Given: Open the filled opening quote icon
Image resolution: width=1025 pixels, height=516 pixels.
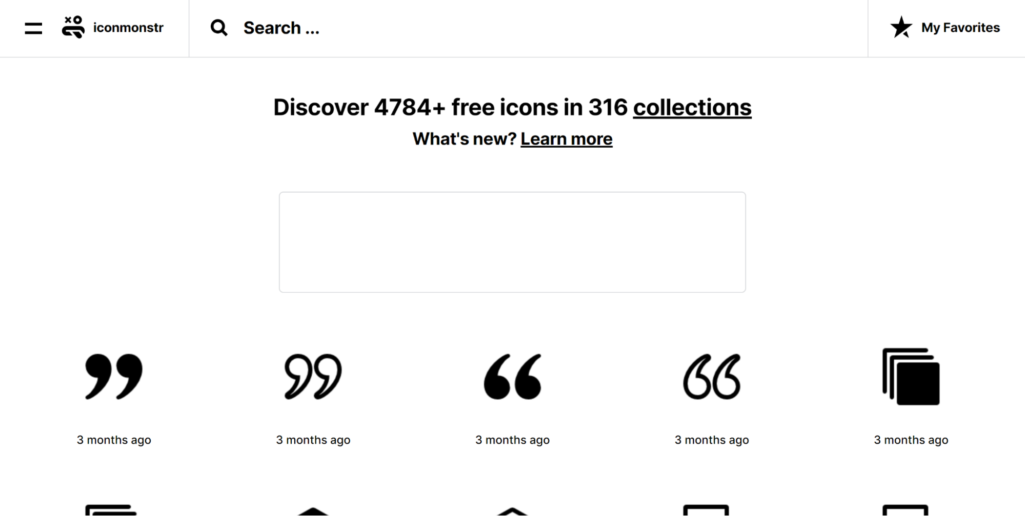Looking at the screenshot, I should pyautogui.click(x=512, y=376).
